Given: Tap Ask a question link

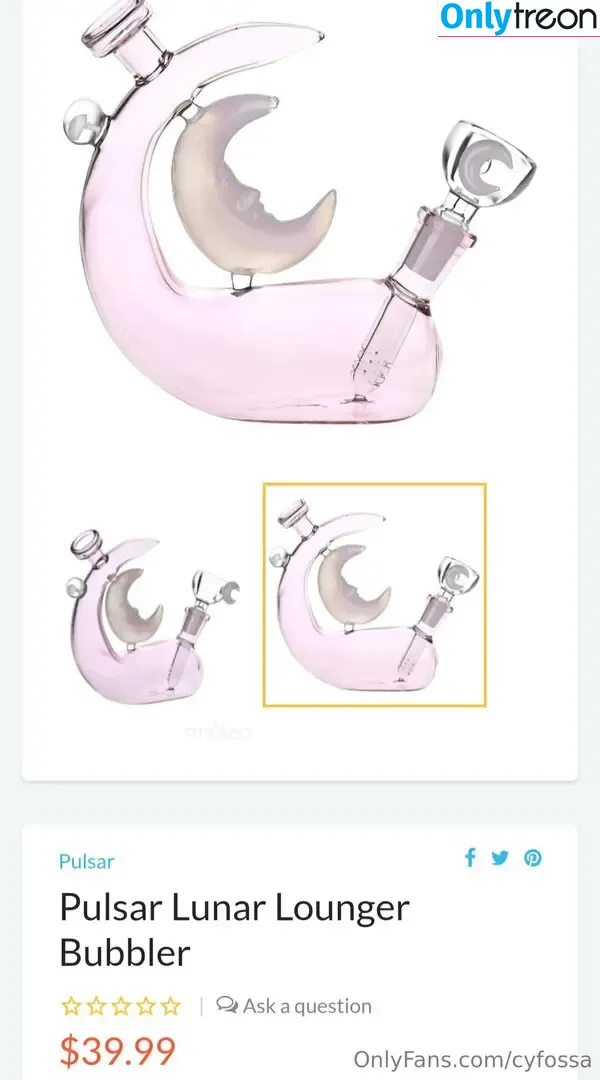Looking at the screenshot, I should click(295, 1006).
